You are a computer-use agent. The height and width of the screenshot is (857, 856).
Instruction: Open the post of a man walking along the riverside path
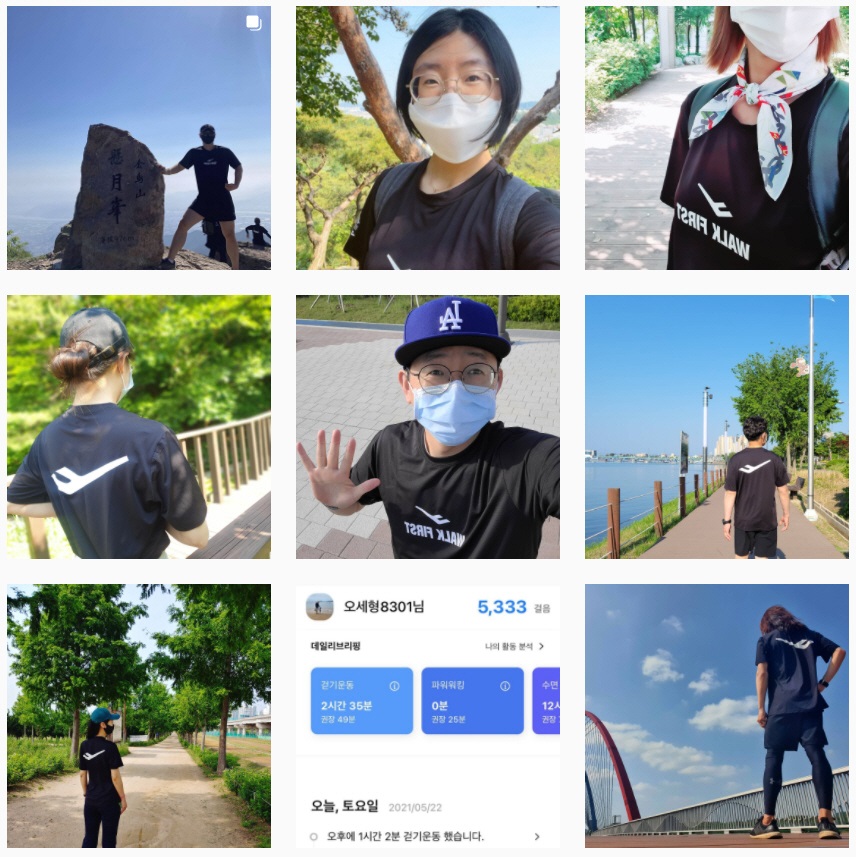pyautogui.click(x=716, y=427)
